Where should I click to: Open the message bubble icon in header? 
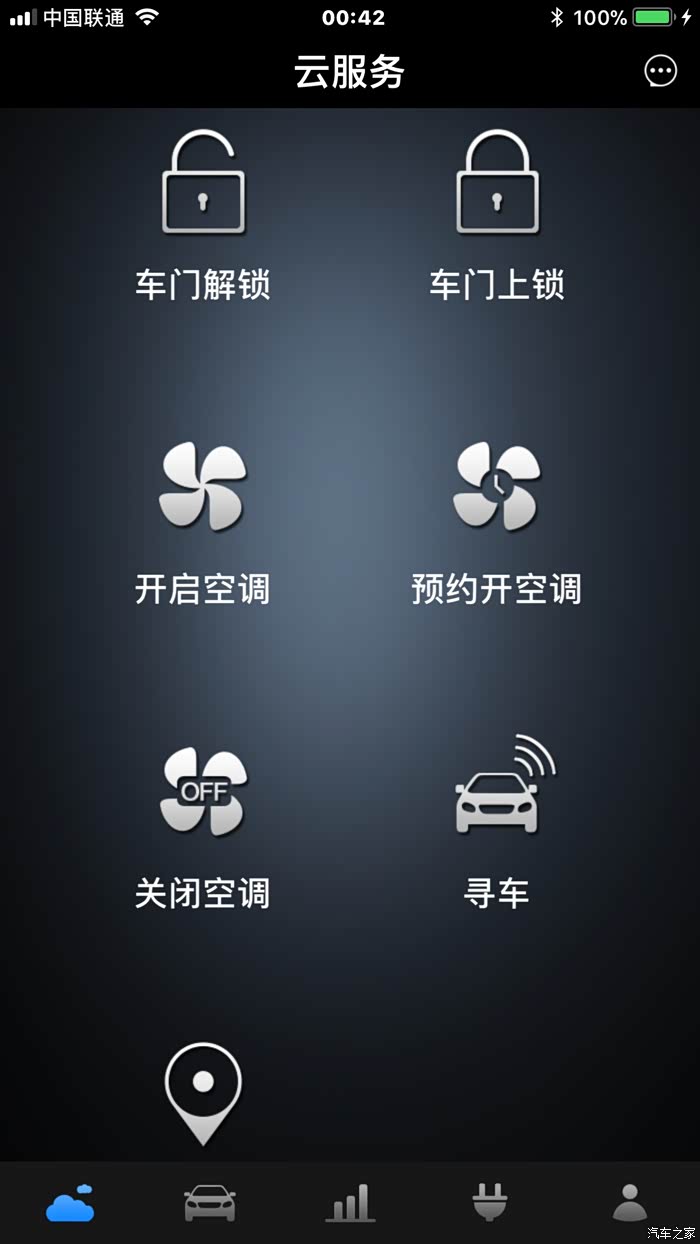(x=660, y=71)
